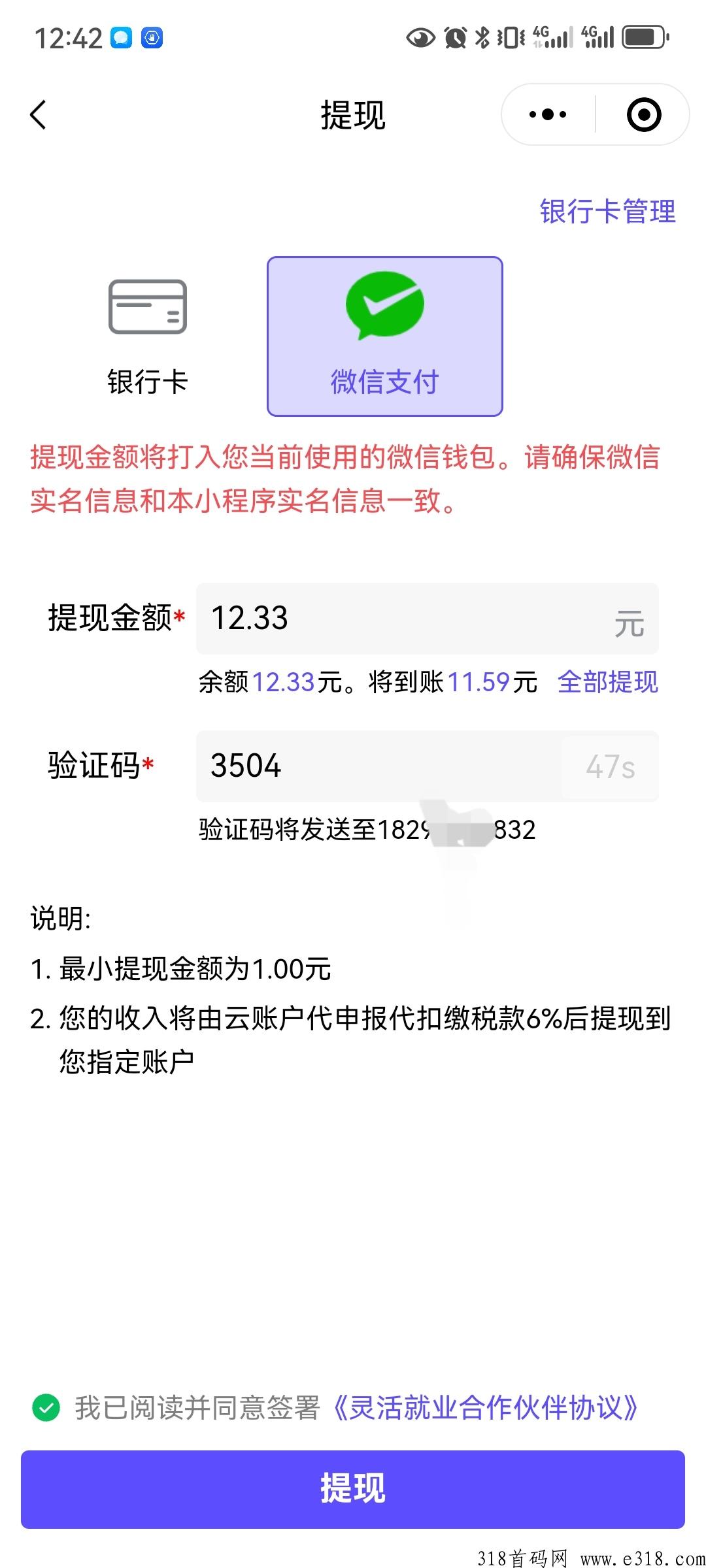This screenshot has height=1568, width=706.
Task: Select 微信支付 as withdrawal method
Action: click(384, 336)
